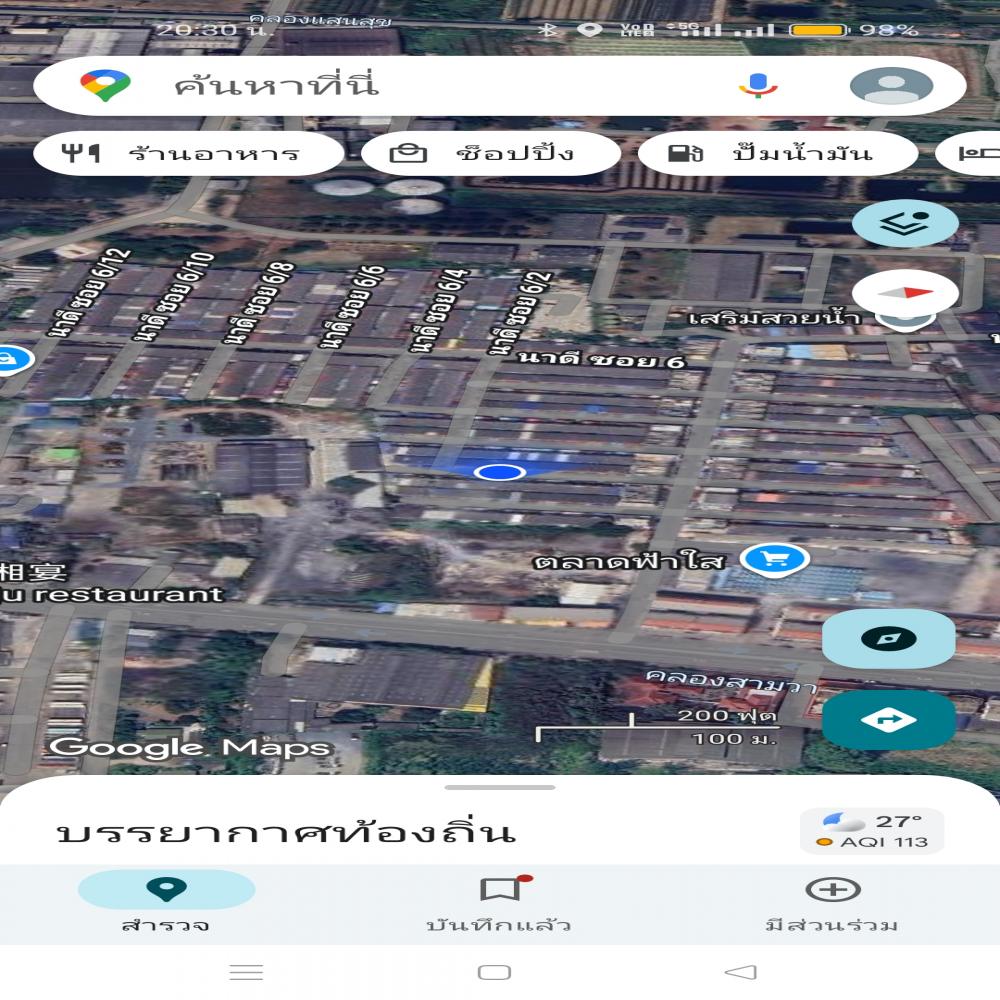Tap the system back button
The image size is (1000, 1000).
(x=740, y=972)
